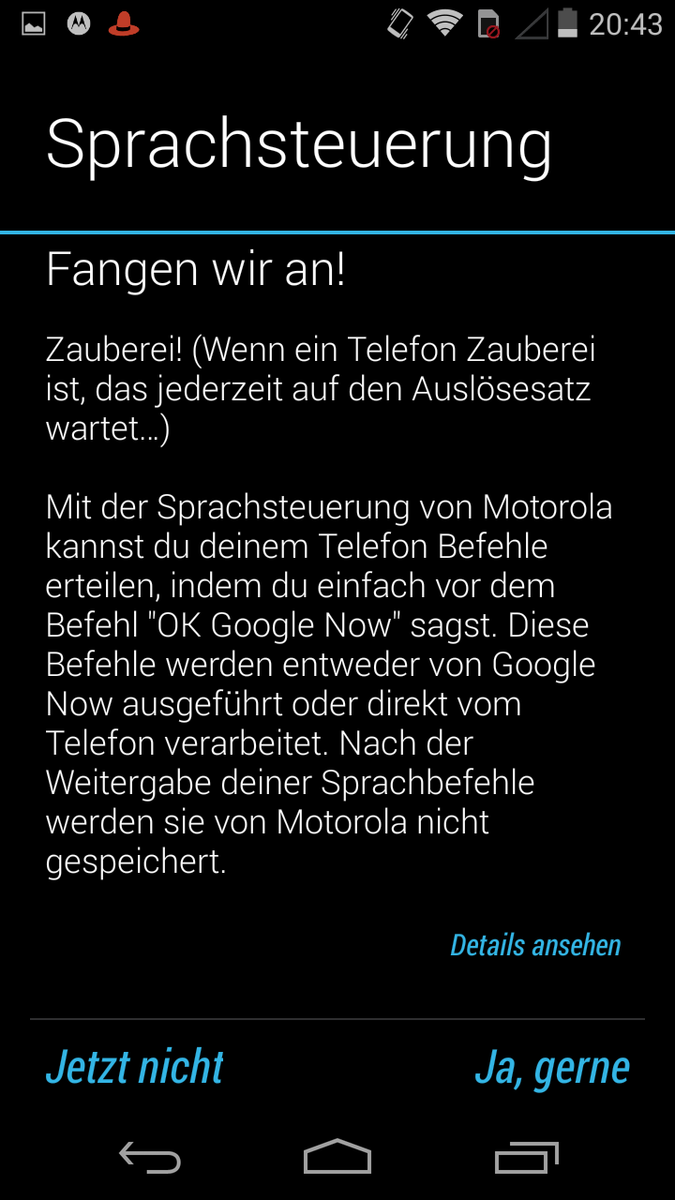Decline with 'Jetzt nicht'

pyautogui.click(x=135, y=1067)
